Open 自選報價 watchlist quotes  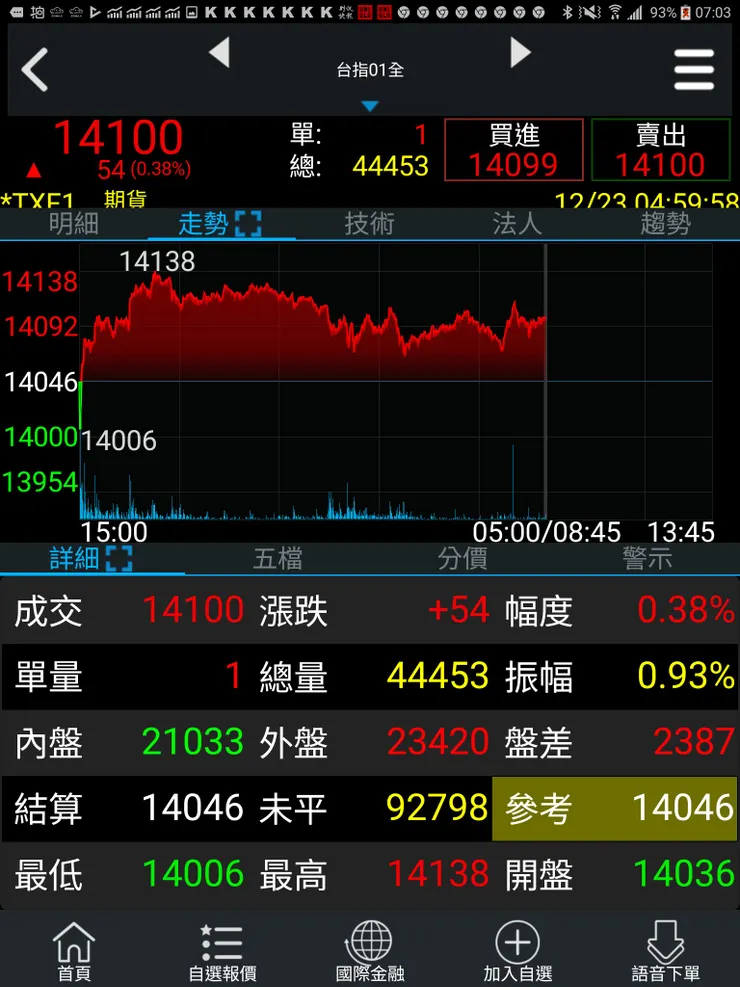click(x=222, y=950)
